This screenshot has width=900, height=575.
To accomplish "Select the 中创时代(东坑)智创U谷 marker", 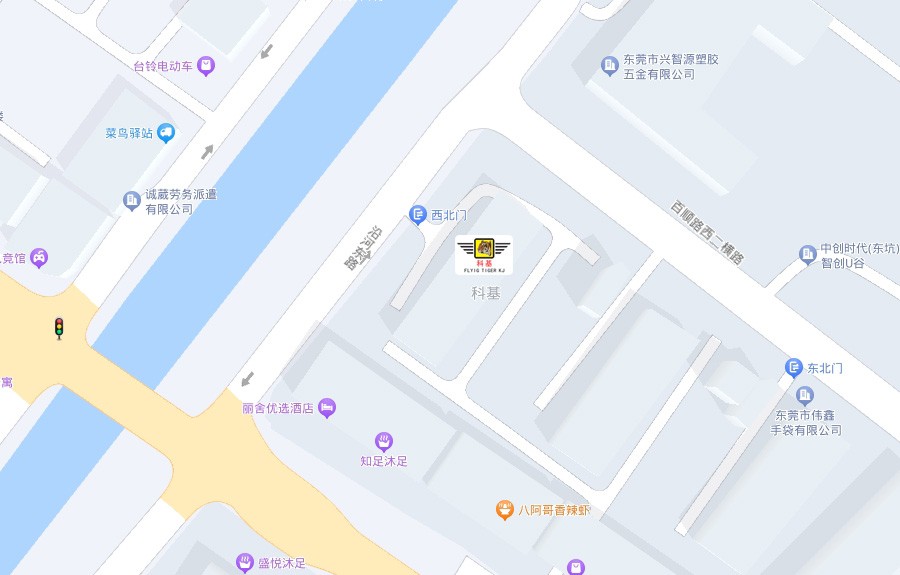I will click(x=808, y=256).
